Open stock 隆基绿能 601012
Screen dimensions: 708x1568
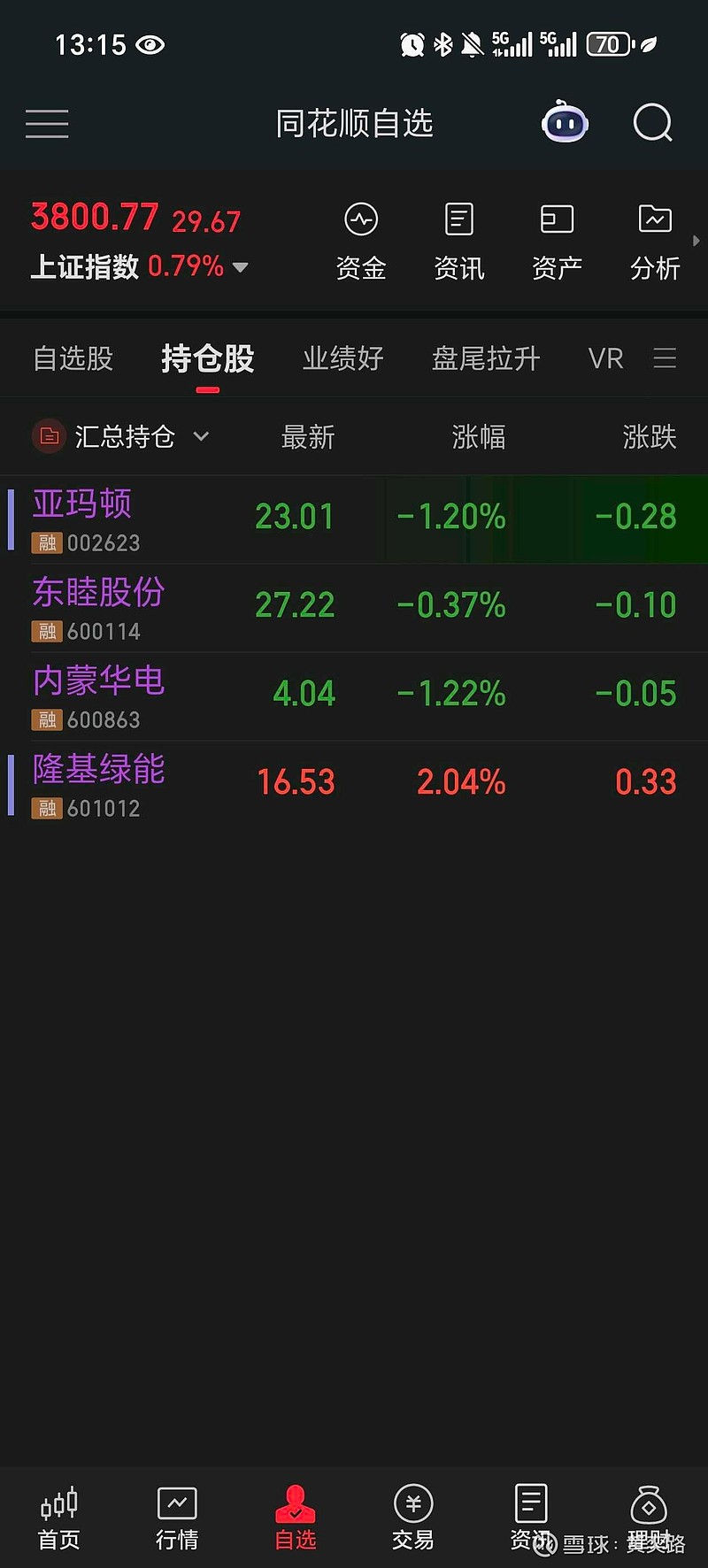coord(354,785)
